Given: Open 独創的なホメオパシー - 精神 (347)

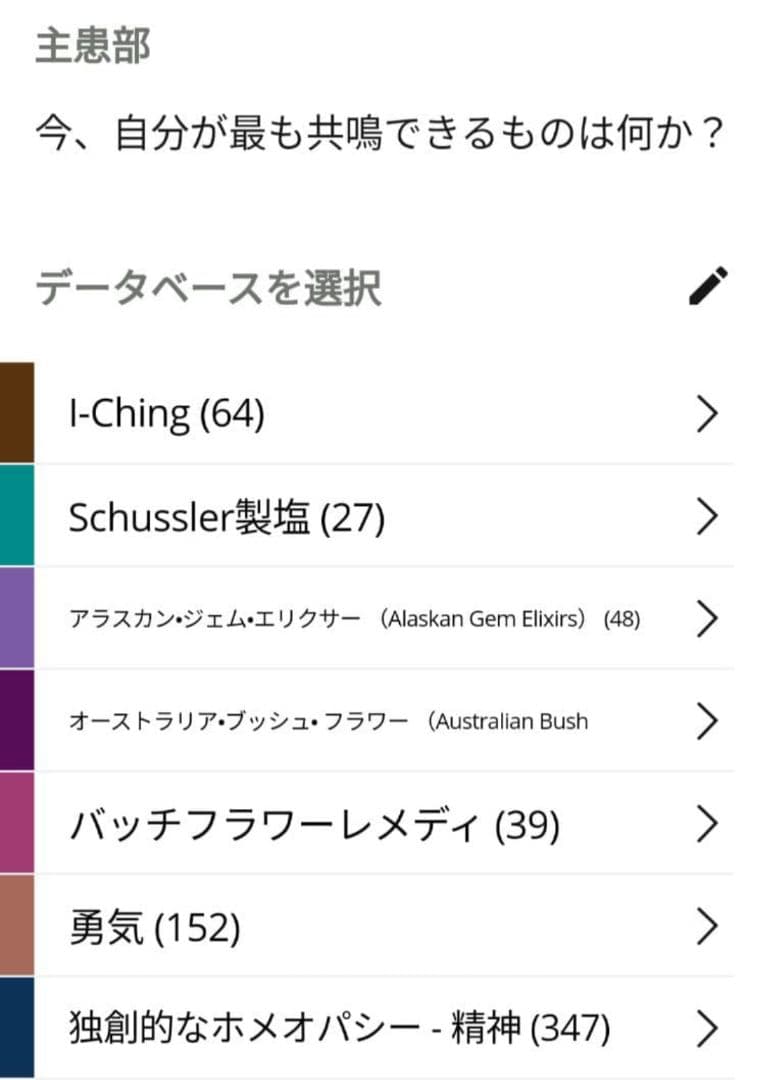Looking at the screenshot, I should 385,1027.
